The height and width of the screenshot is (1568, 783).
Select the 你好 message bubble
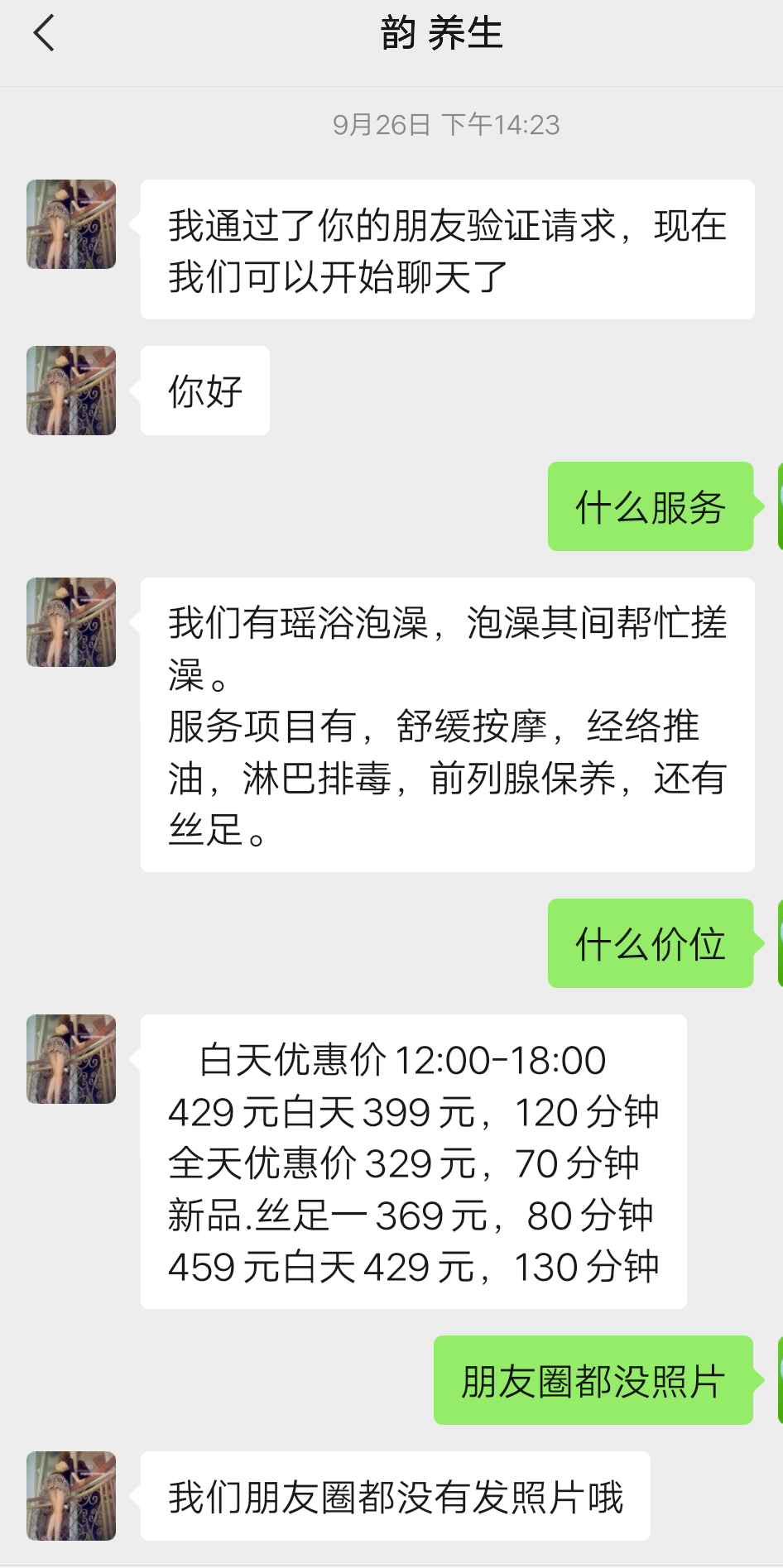coord(204,391)
